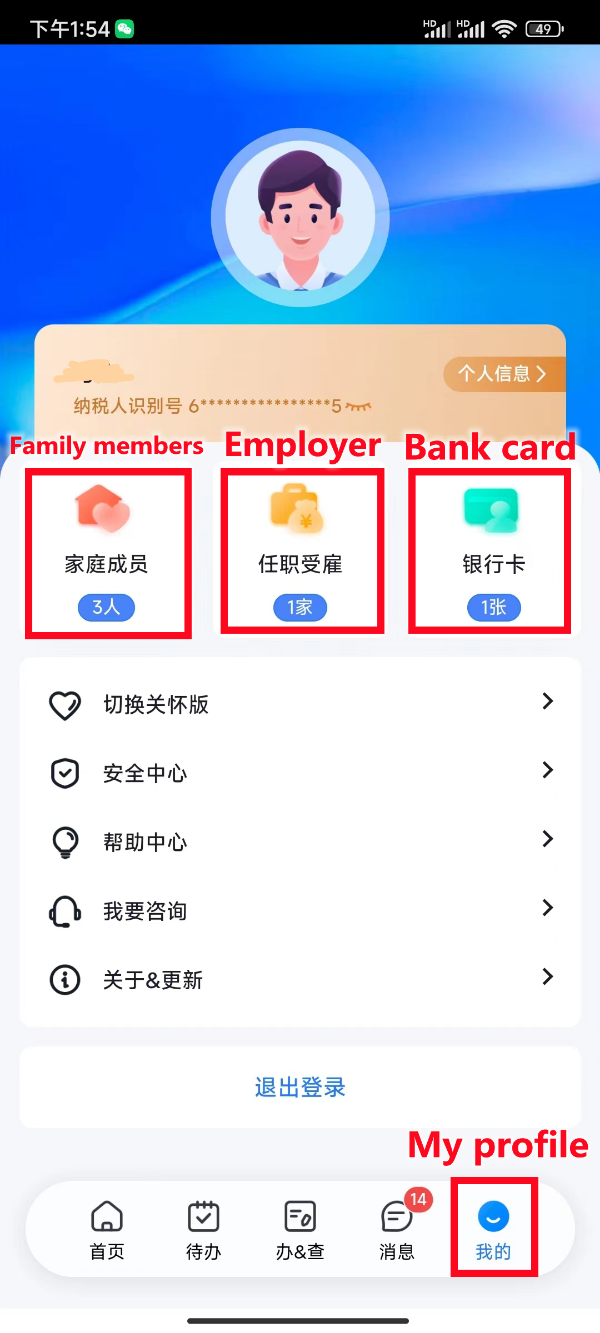Viewport: 600px width, 1333px height.
Task: Open 消息 messages tab
Action: click(398, 1230)
